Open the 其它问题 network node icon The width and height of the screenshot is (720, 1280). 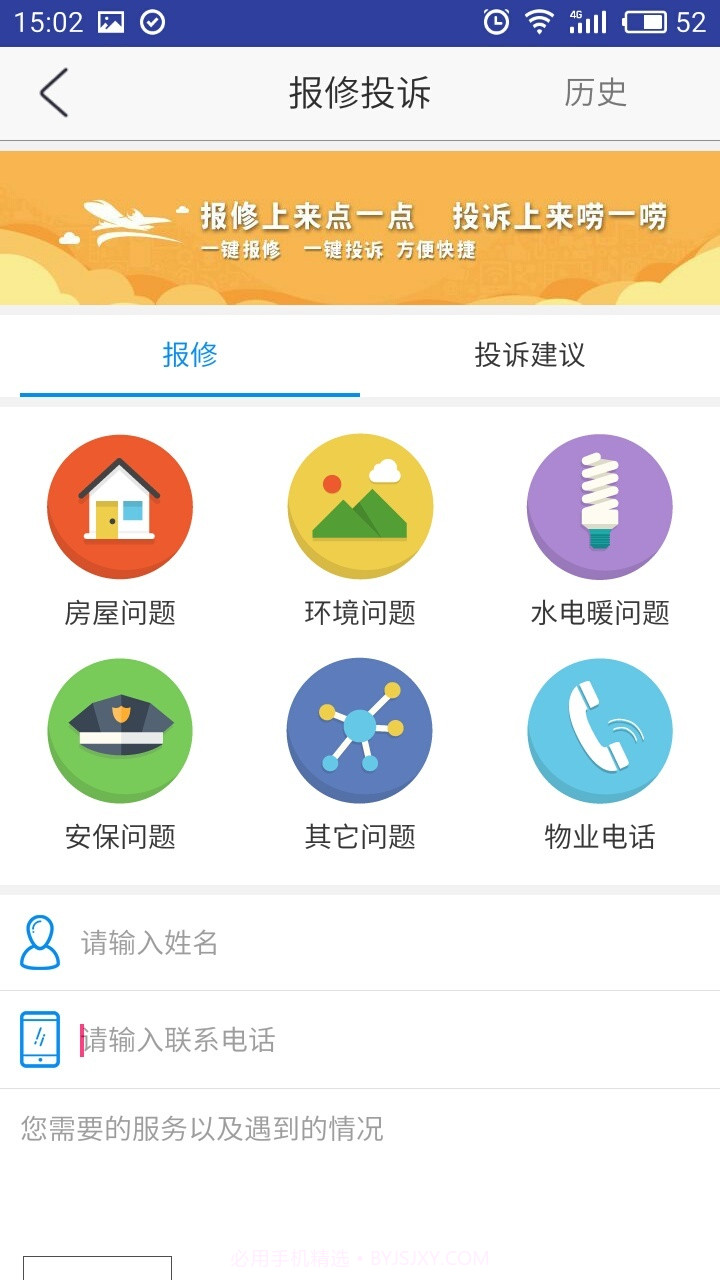[x=359, y=731]
